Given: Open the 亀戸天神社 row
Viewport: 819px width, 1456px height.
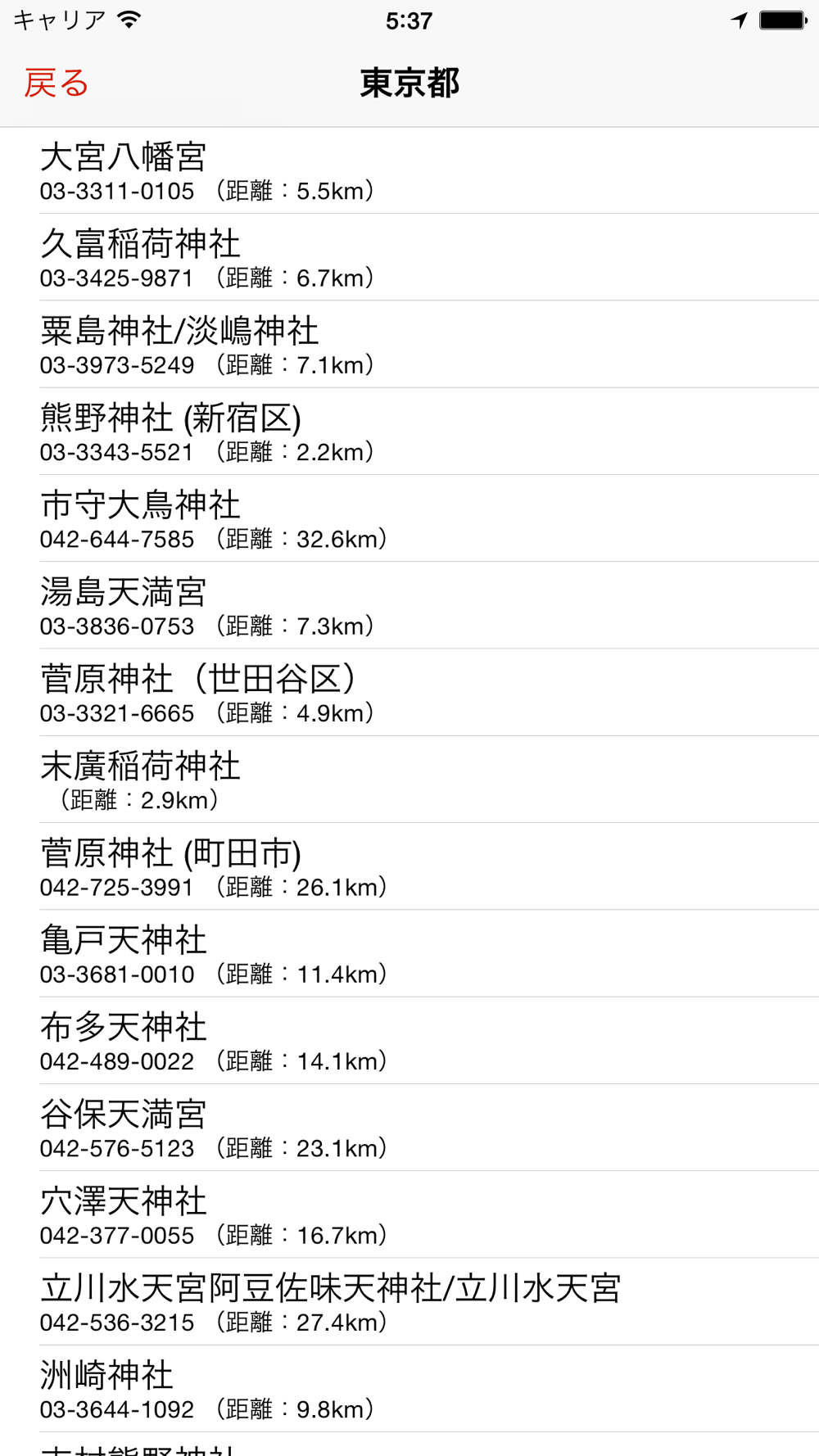Looking at the screenshot, I should [x=409, y=953].
